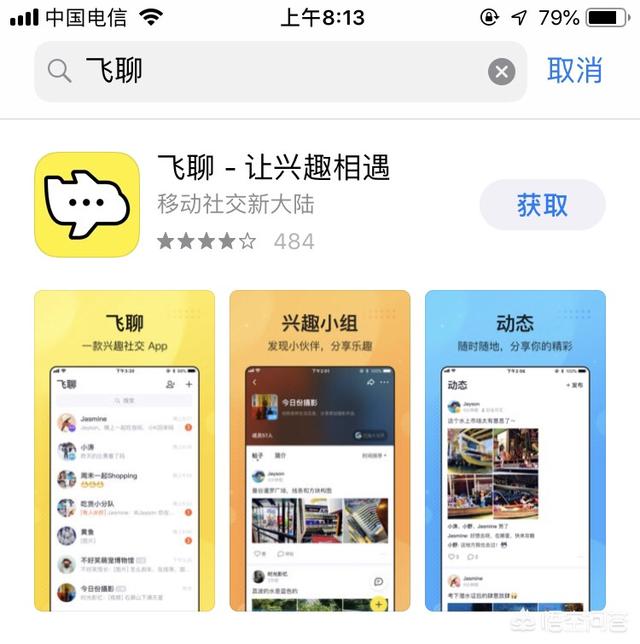View the 动态 preview screenshot

(x=515, y=450)
